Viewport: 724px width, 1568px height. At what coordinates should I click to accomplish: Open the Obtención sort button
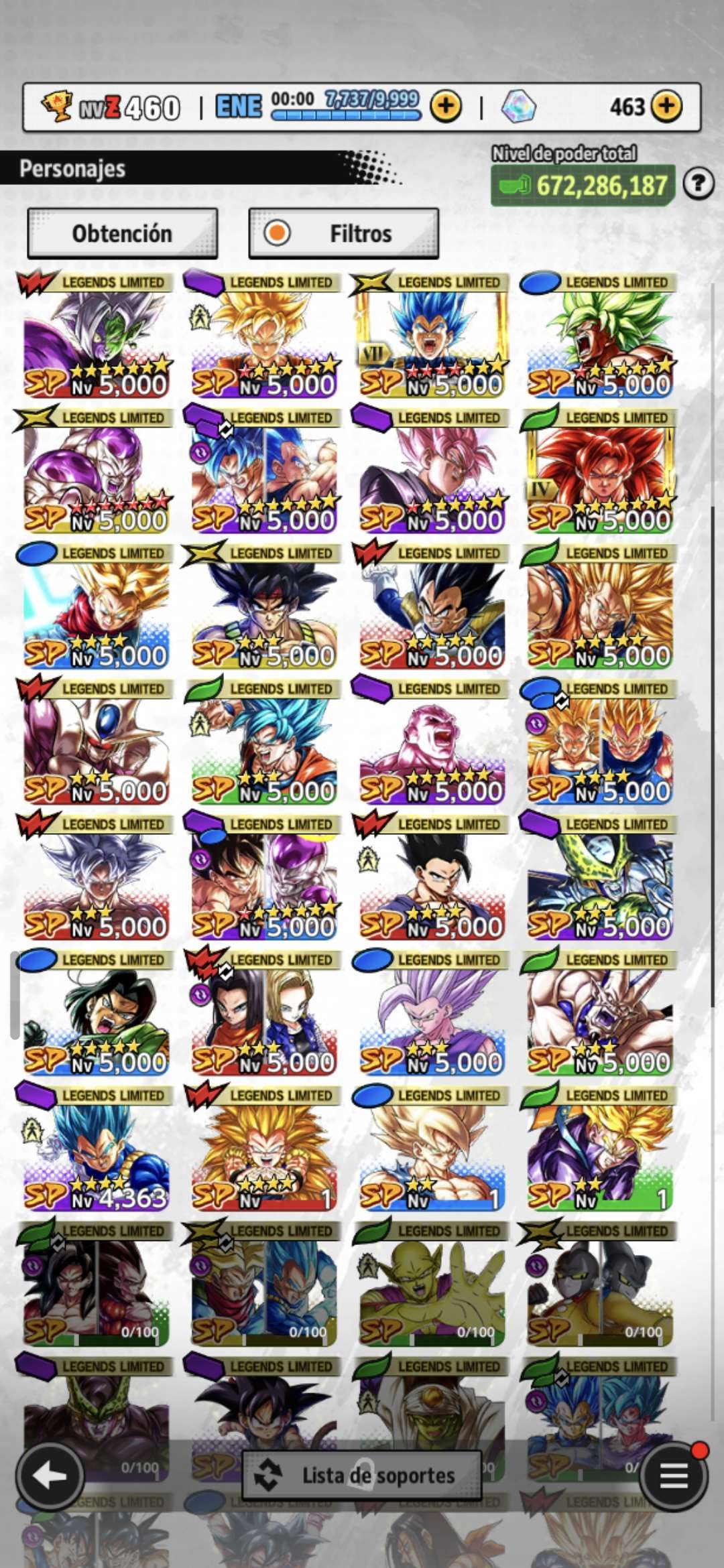(x=122, y=233)
